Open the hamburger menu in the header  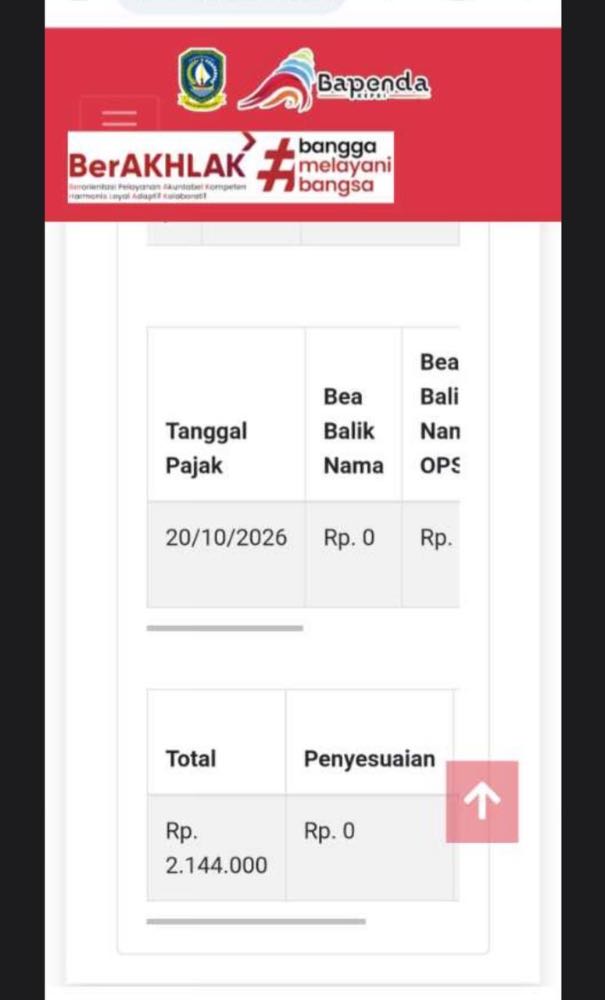tap(119, 116)
